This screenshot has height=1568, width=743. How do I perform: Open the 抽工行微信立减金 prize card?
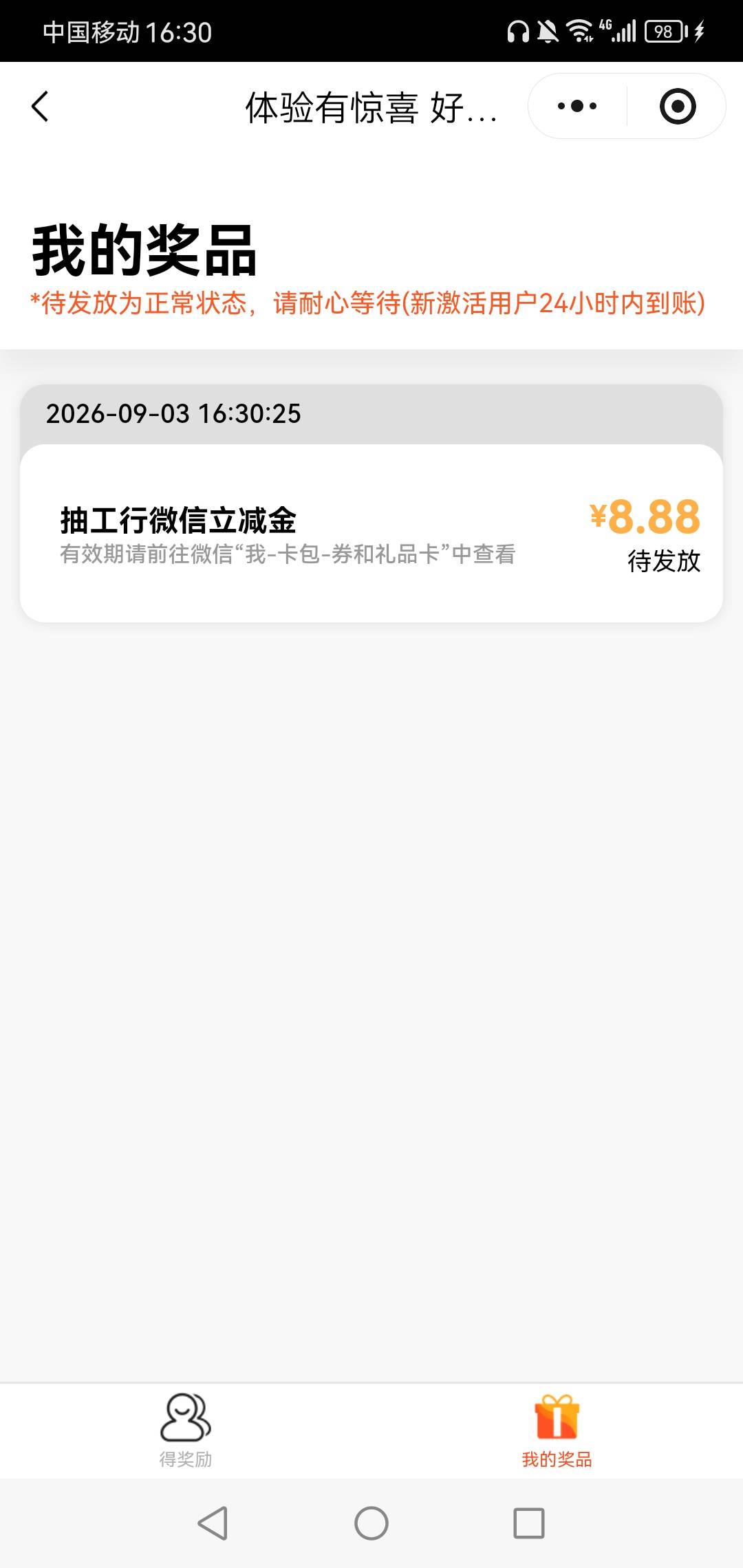click(x=371, y=533)
